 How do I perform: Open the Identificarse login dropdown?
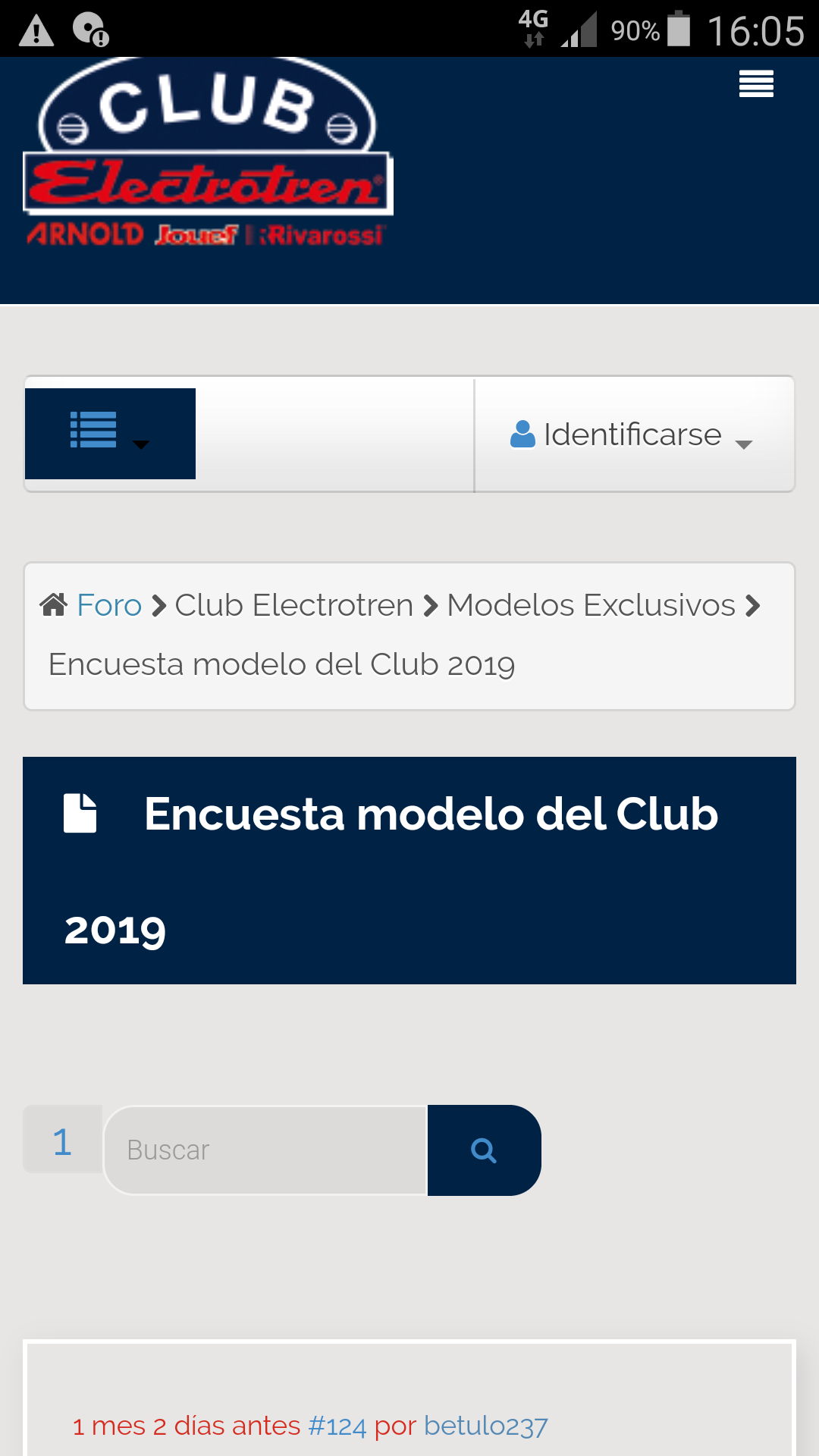click(x=632, y=435)
